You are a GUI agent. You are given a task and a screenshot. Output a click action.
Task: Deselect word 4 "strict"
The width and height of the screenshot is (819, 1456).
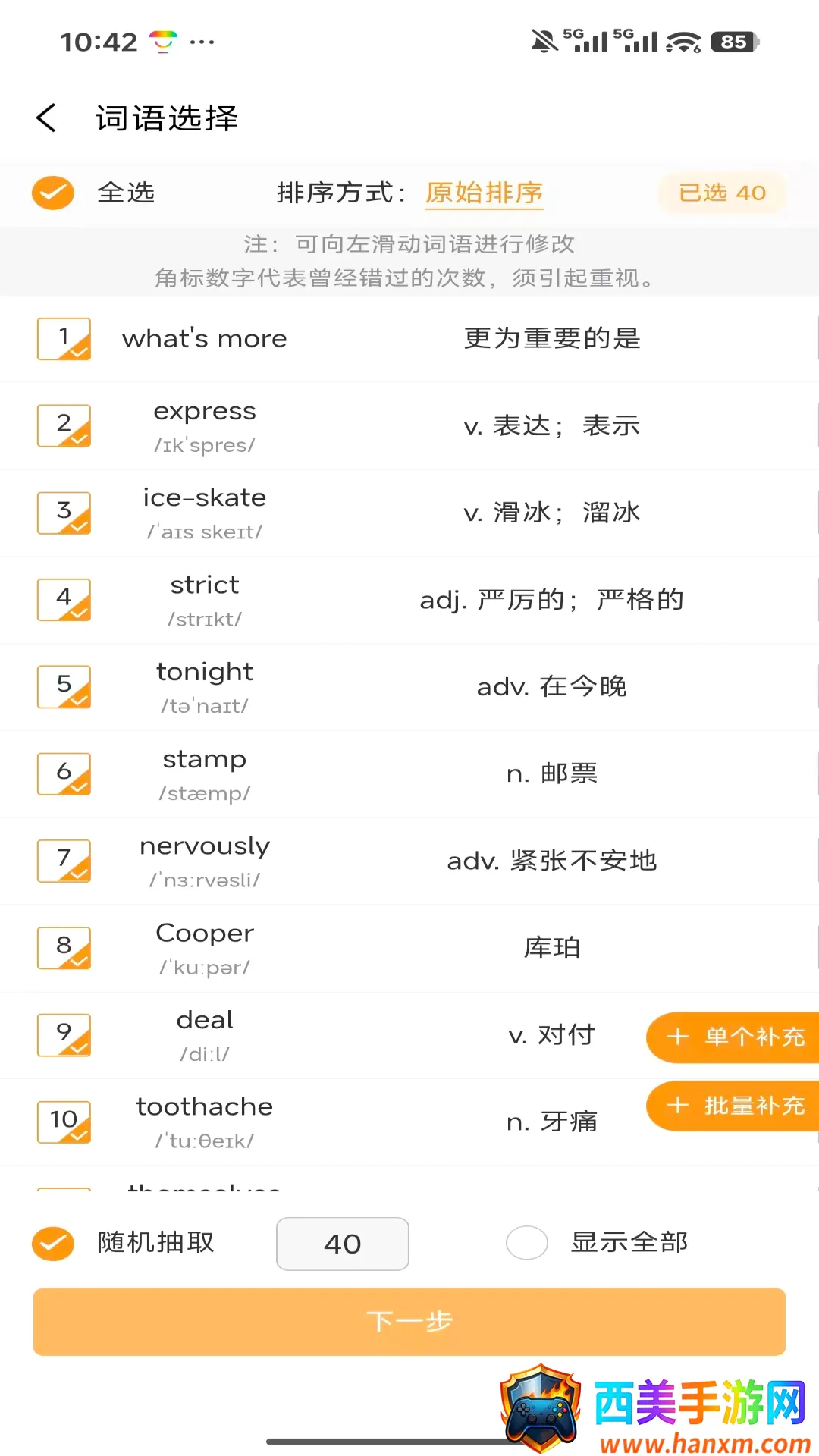click(x=64, y=600)
